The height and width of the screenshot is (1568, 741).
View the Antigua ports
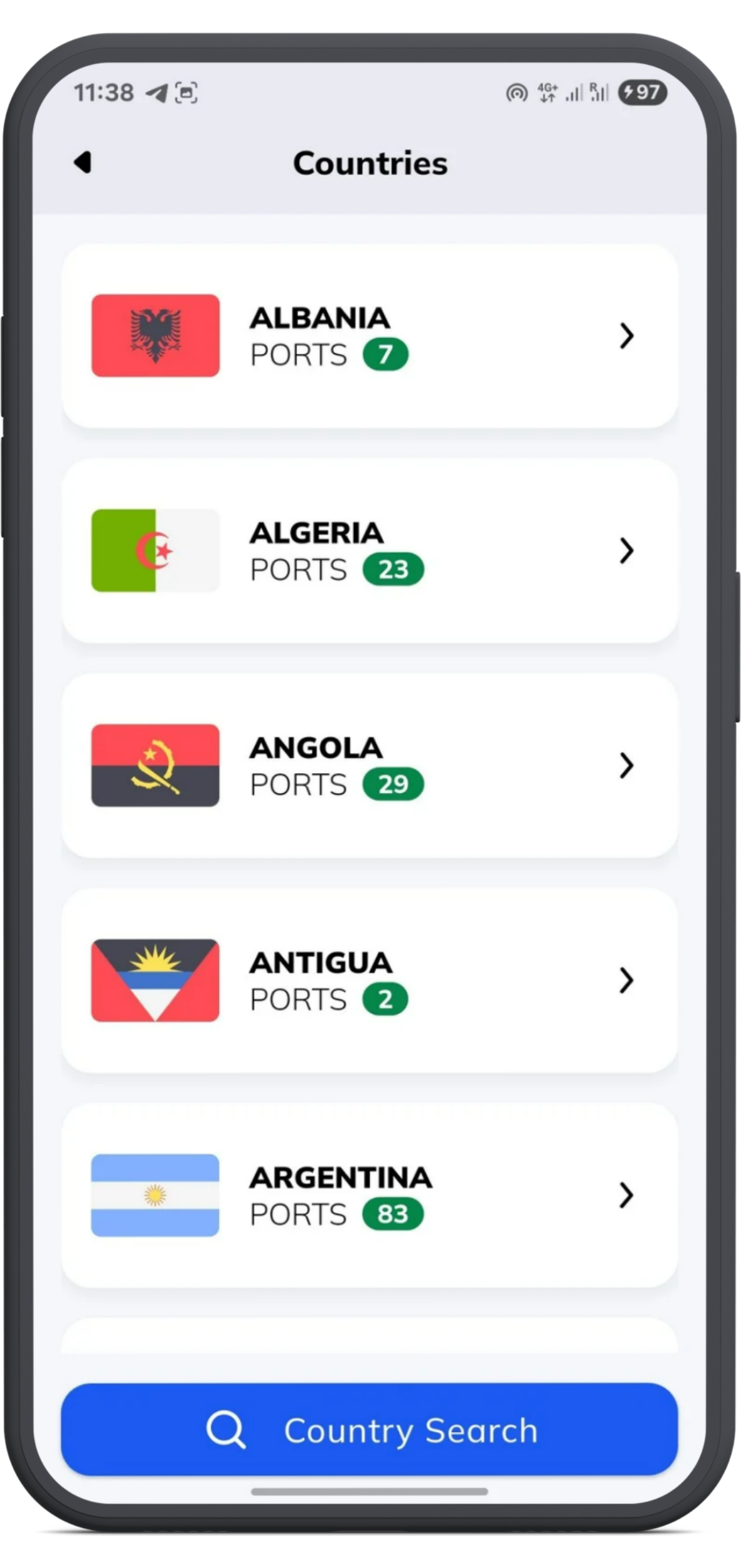(x=370, y=980)
